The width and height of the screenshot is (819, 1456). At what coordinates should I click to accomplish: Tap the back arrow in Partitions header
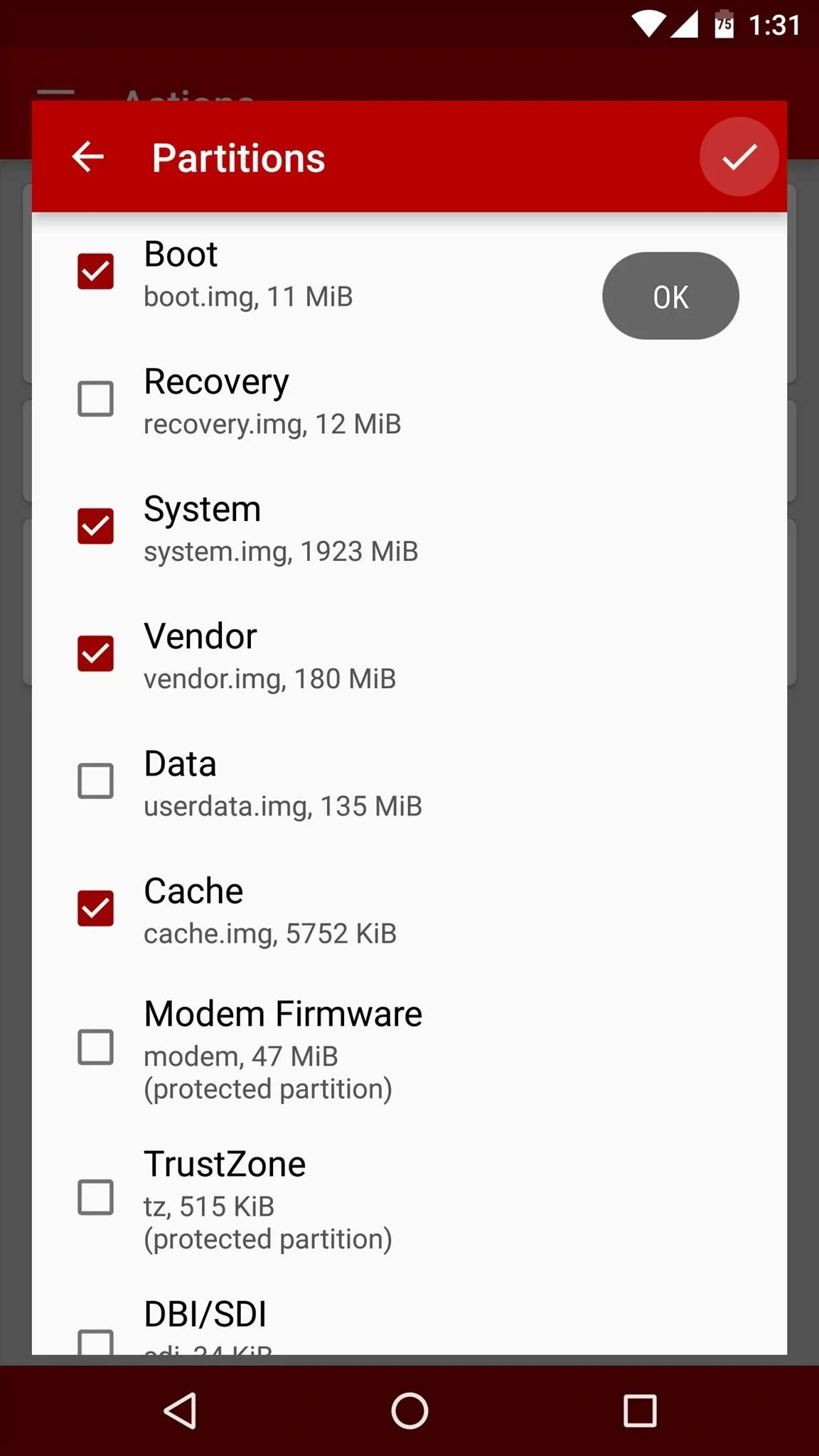[88, 156]
